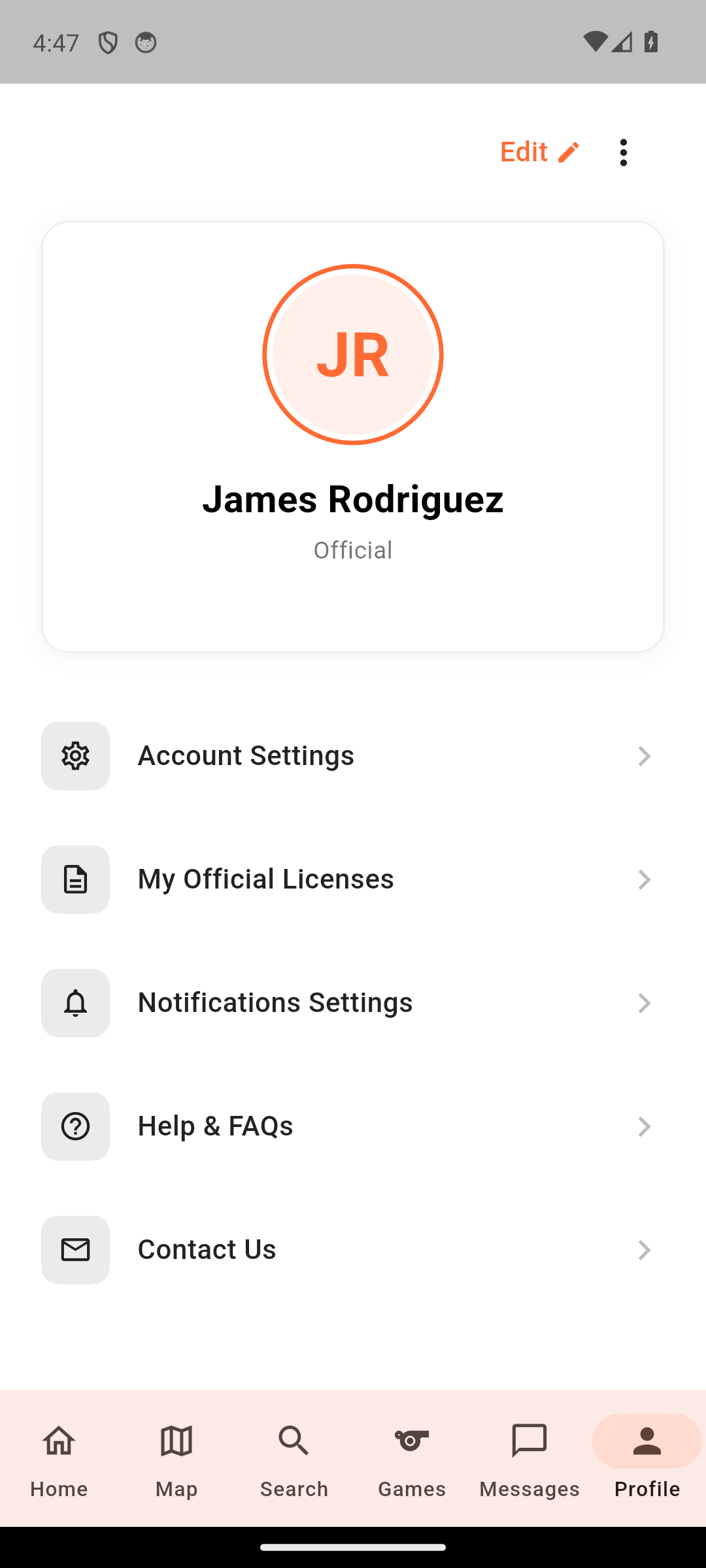This screenshot has width=706, height=1568.
Task: Go to Notifications Settings
Action: point(353,1003)
